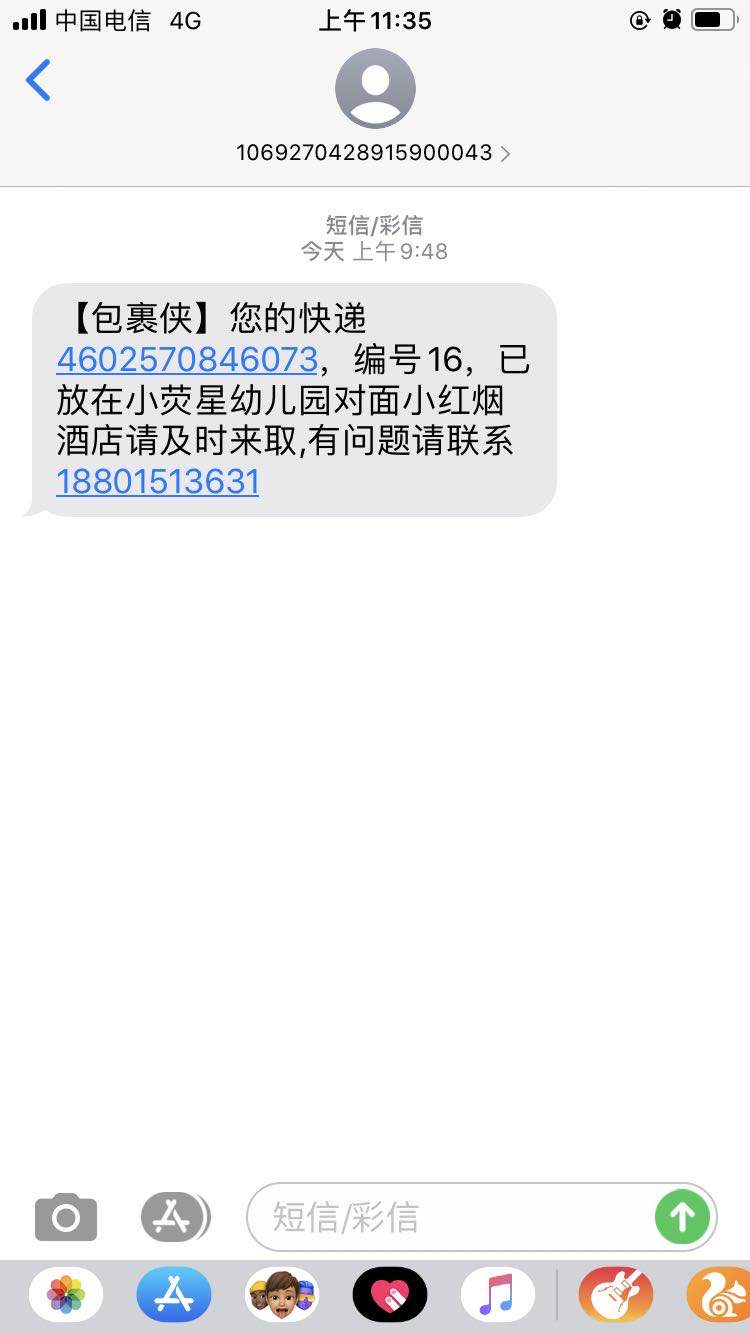Open the UC Browser squirrel app
The image size is (750, 1334).
tap(720, 1295)
